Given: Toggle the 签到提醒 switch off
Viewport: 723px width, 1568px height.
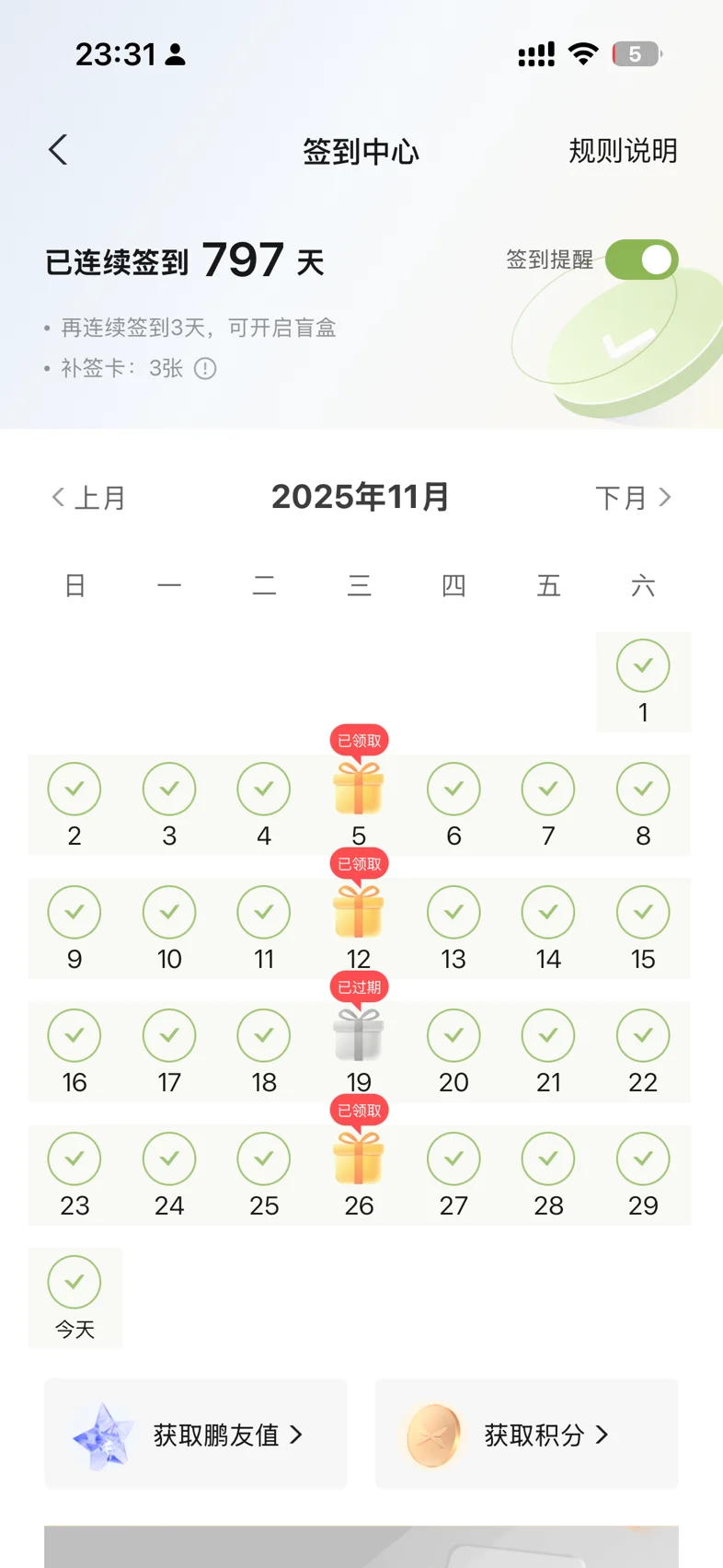Looking at the screenshot, I should tap(641, 259).
